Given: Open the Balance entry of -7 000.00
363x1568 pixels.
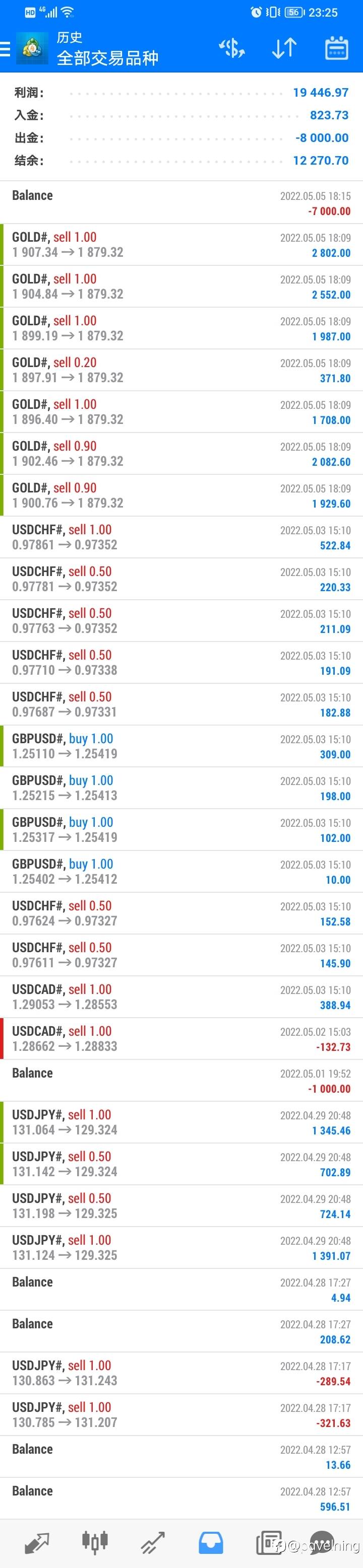Looking at the screenshot, I should tap(181, 203).
